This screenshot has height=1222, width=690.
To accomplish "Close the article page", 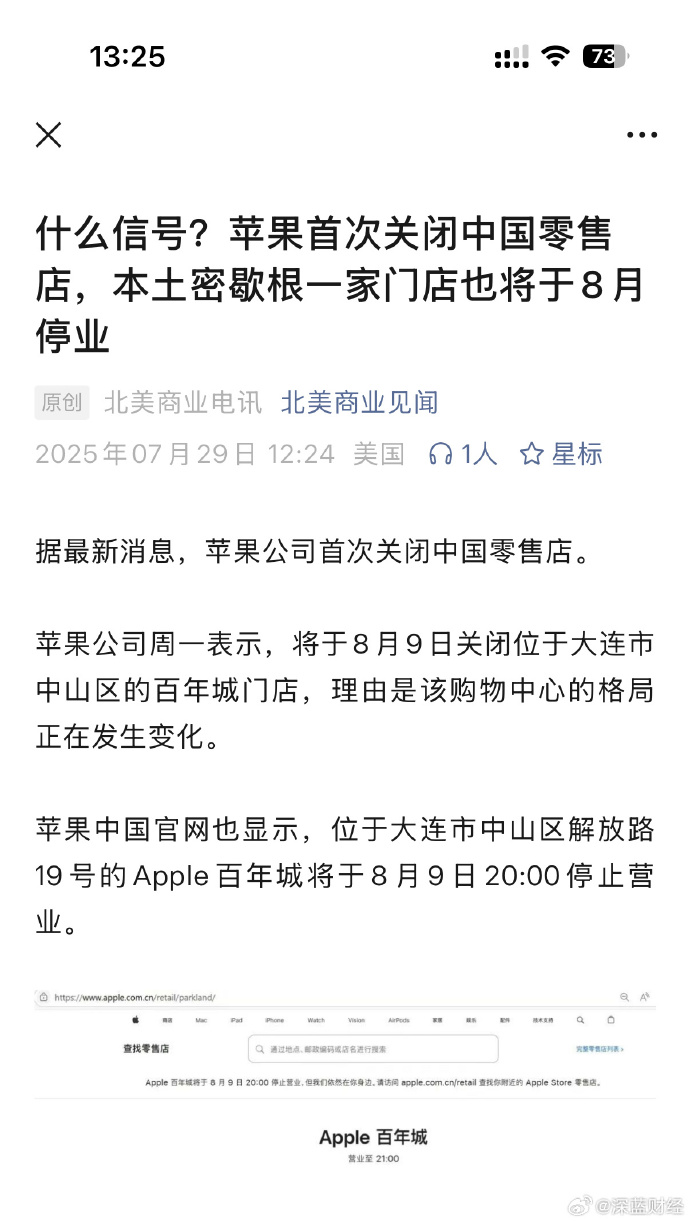I will tap(49, 135).
